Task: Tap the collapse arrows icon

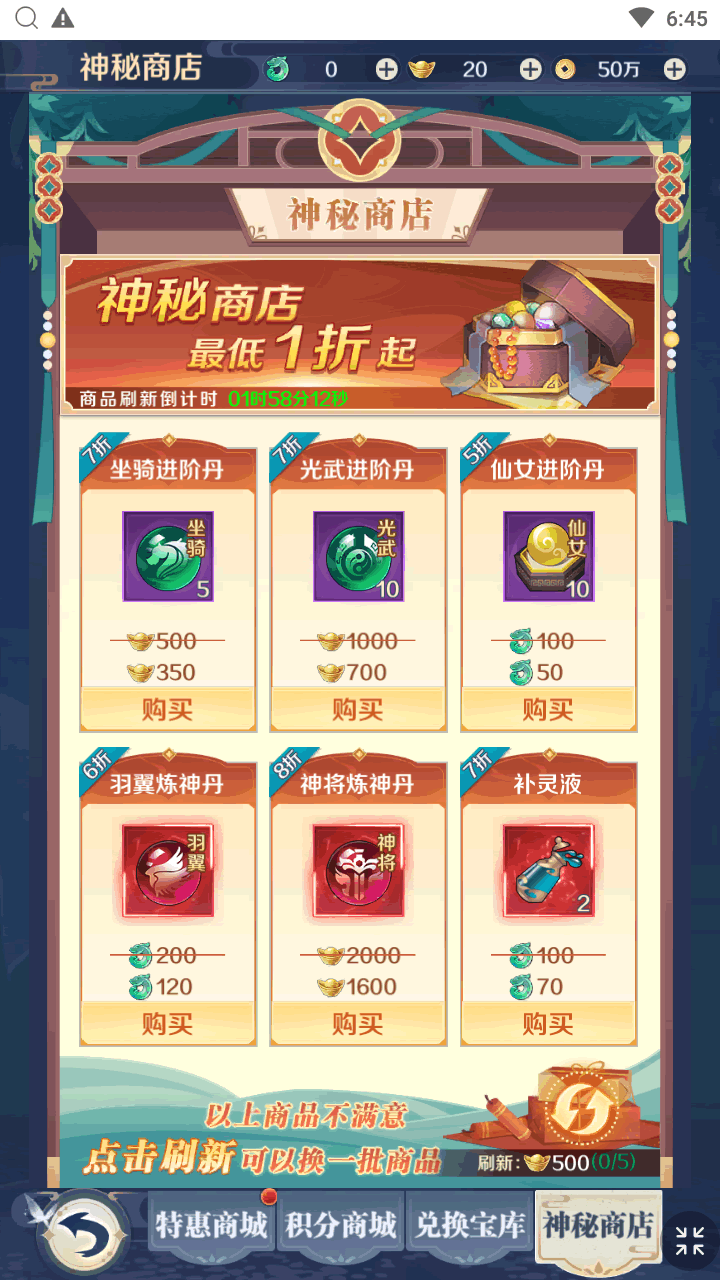Action: [x=689, y=1241]
